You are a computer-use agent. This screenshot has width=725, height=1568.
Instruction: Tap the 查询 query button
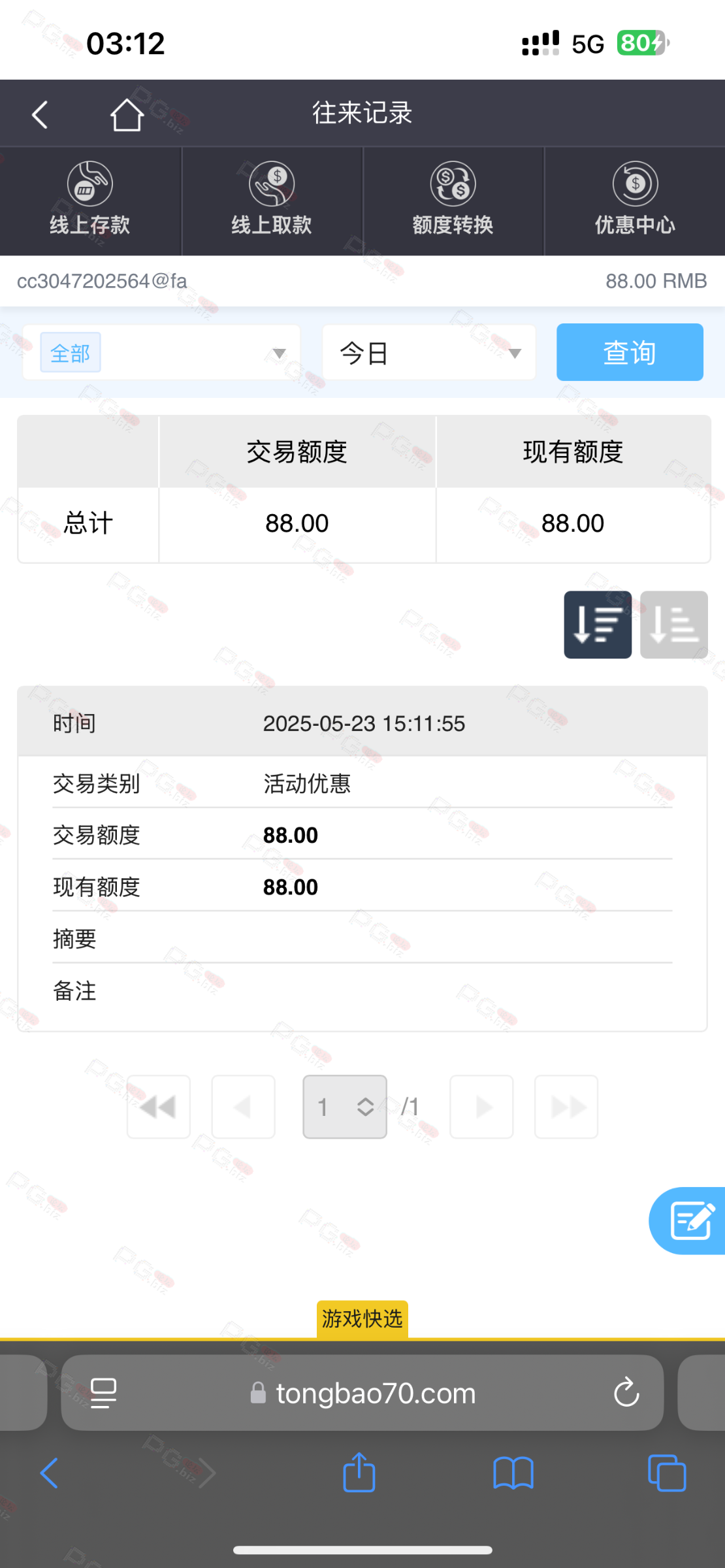[629, 352]
